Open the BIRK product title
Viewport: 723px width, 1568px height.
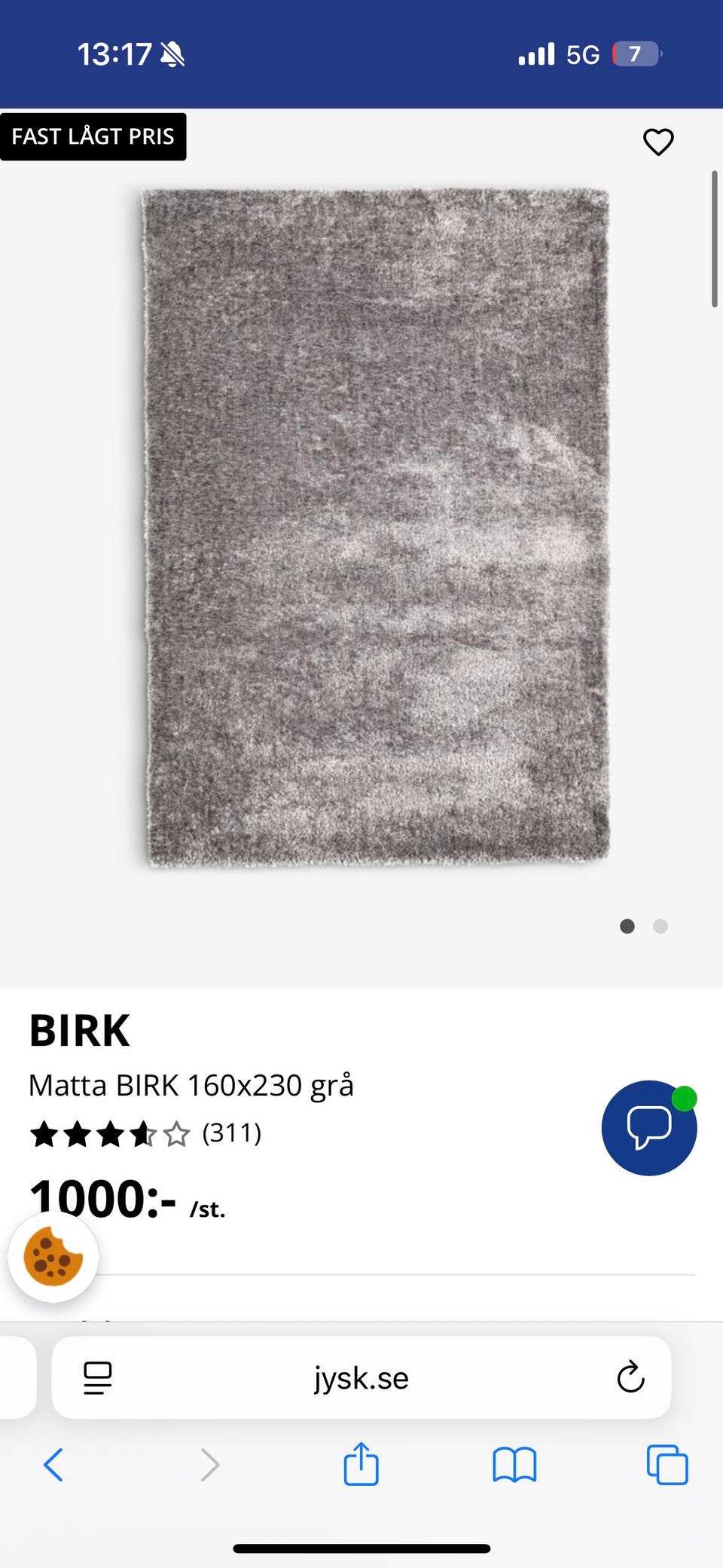[78, 1031]
